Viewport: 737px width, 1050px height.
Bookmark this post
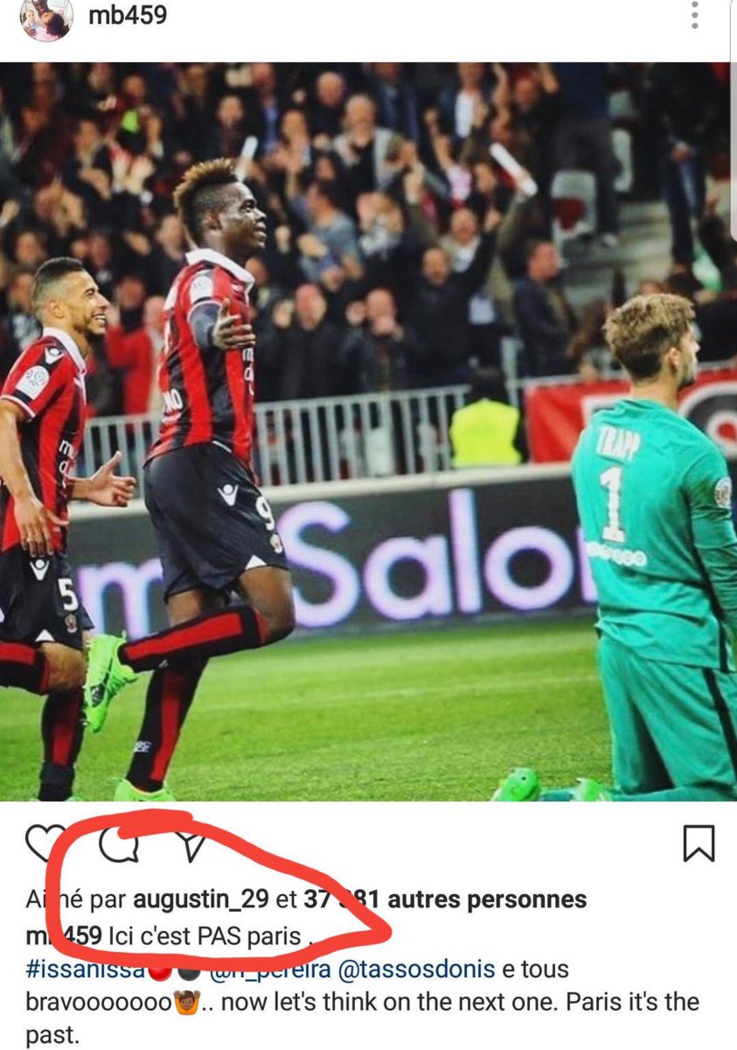point(699,842)
